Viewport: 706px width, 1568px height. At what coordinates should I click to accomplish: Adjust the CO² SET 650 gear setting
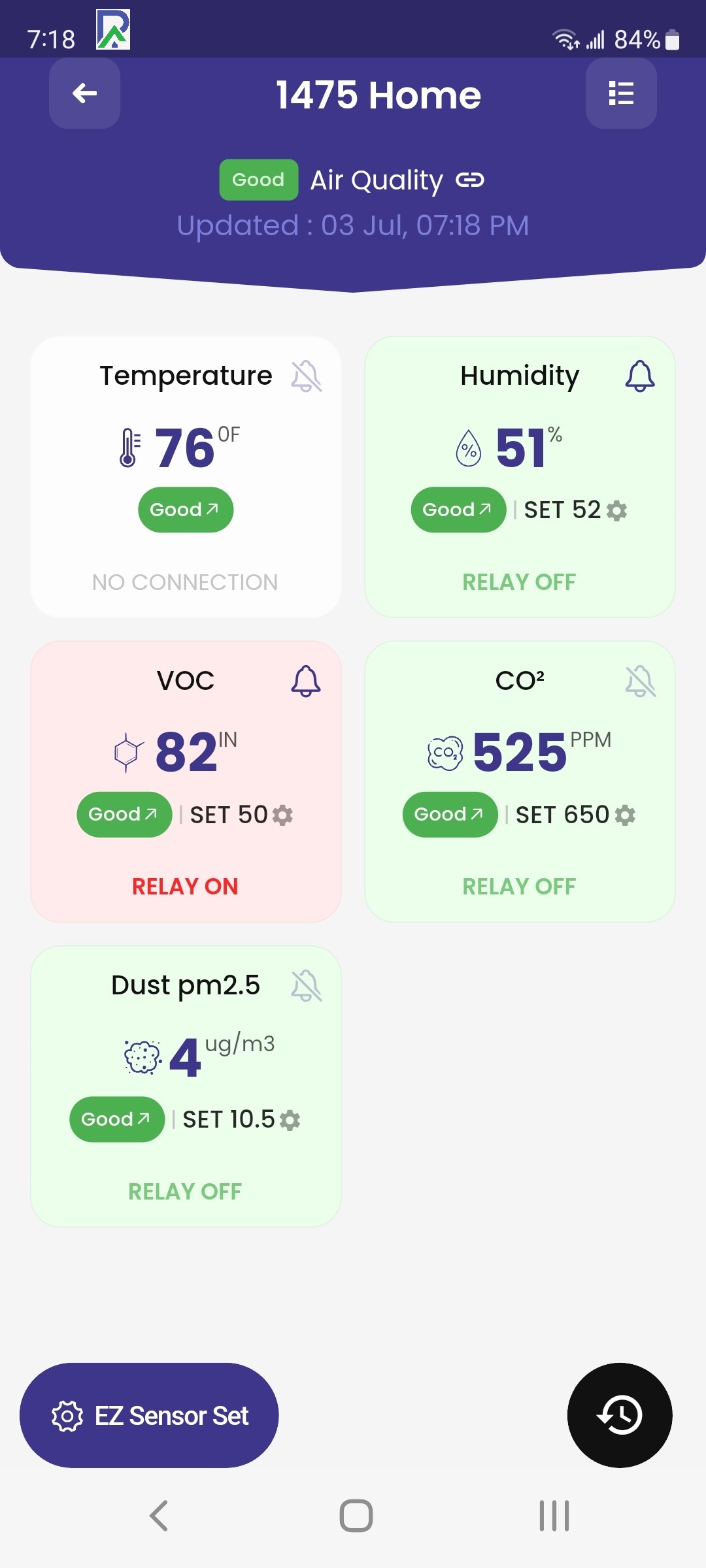(625, 815)
